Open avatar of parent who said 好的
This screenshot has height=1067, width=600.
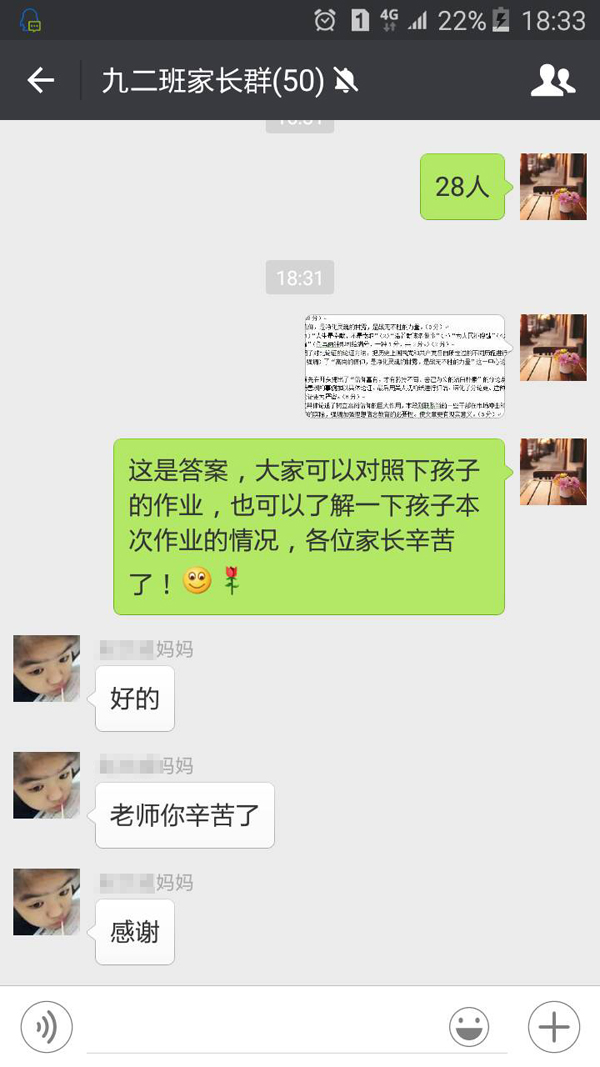tap(46, 668)
